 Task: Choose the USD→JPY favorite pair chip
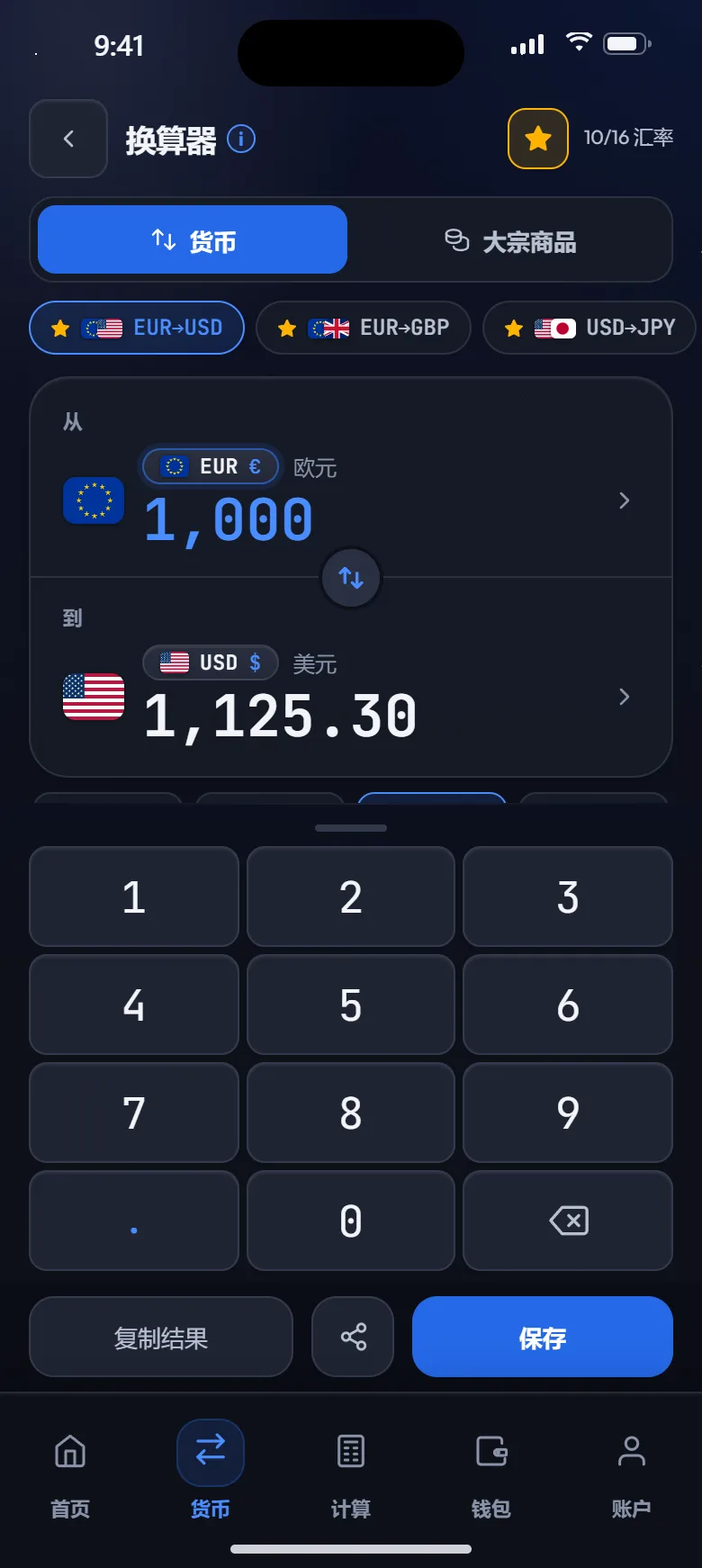(x=589, y=328)
